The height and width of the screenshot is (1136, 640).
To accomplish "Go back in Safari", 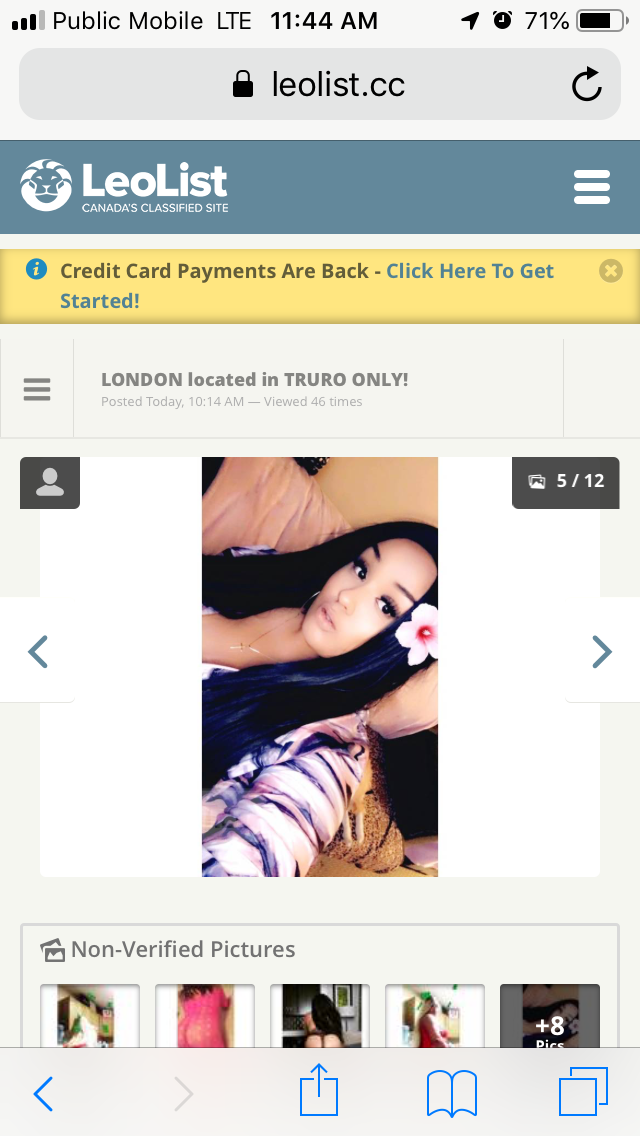I will pyautogui.click(x=43, y=1094).
